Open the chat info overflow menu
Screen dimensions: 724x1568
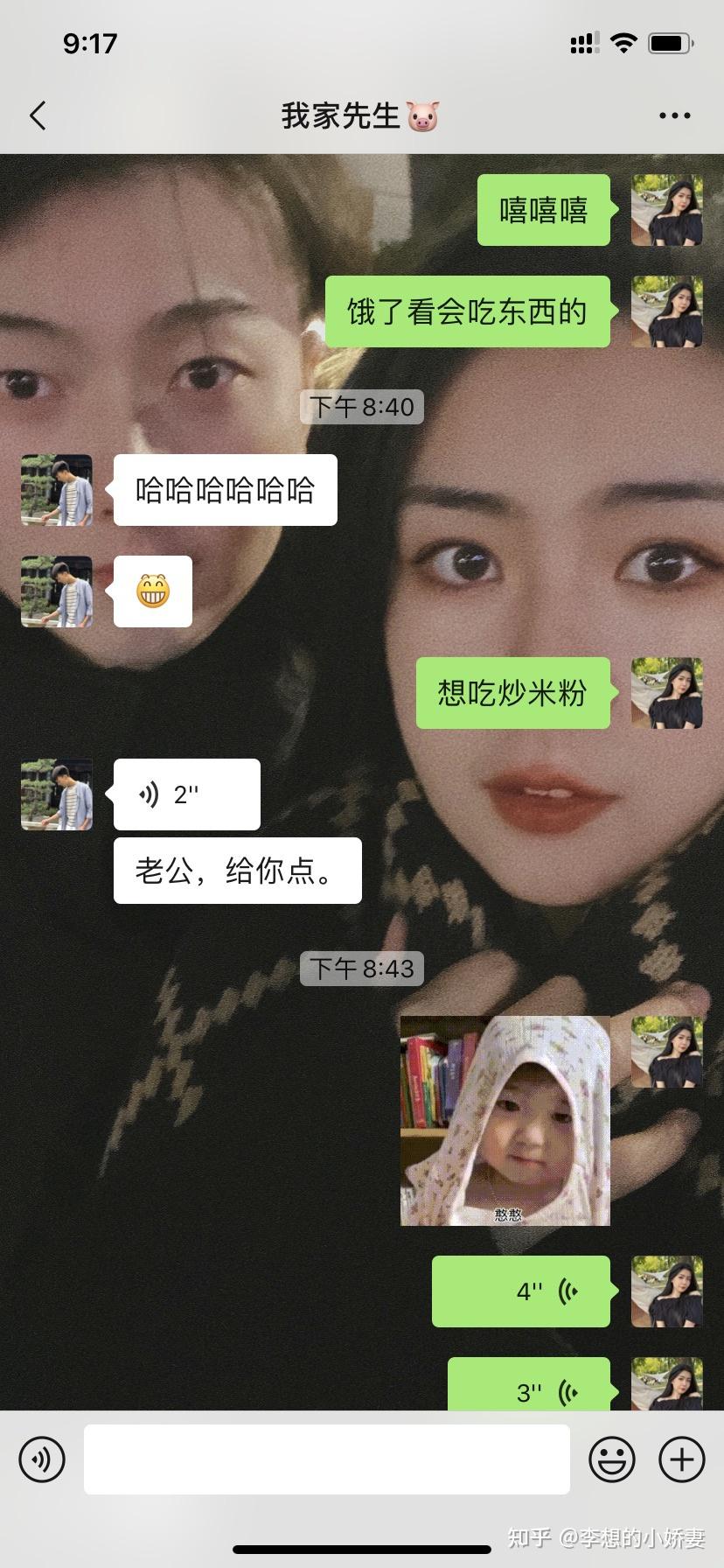coord(674,115)
